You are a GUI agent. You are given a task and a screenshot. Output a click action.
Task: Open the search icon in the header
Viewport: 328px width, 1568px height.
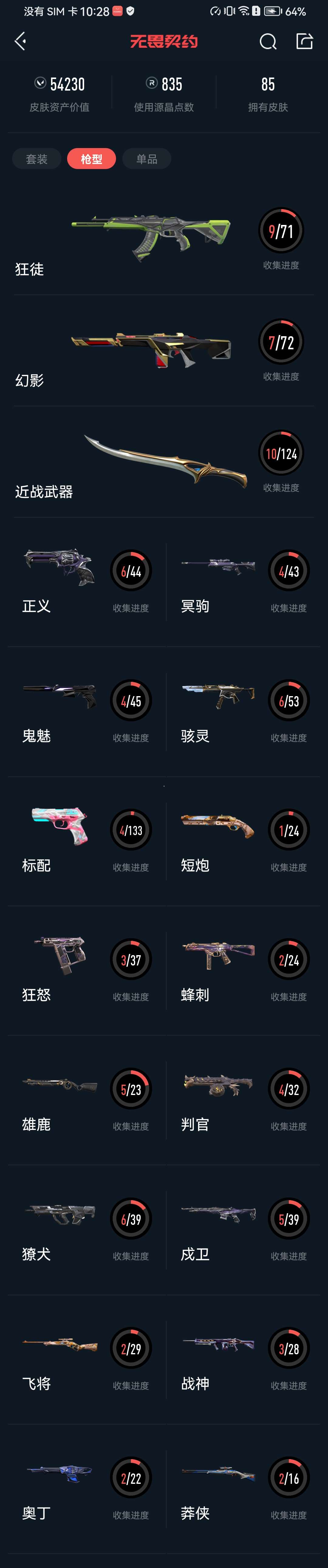point(268,41)
